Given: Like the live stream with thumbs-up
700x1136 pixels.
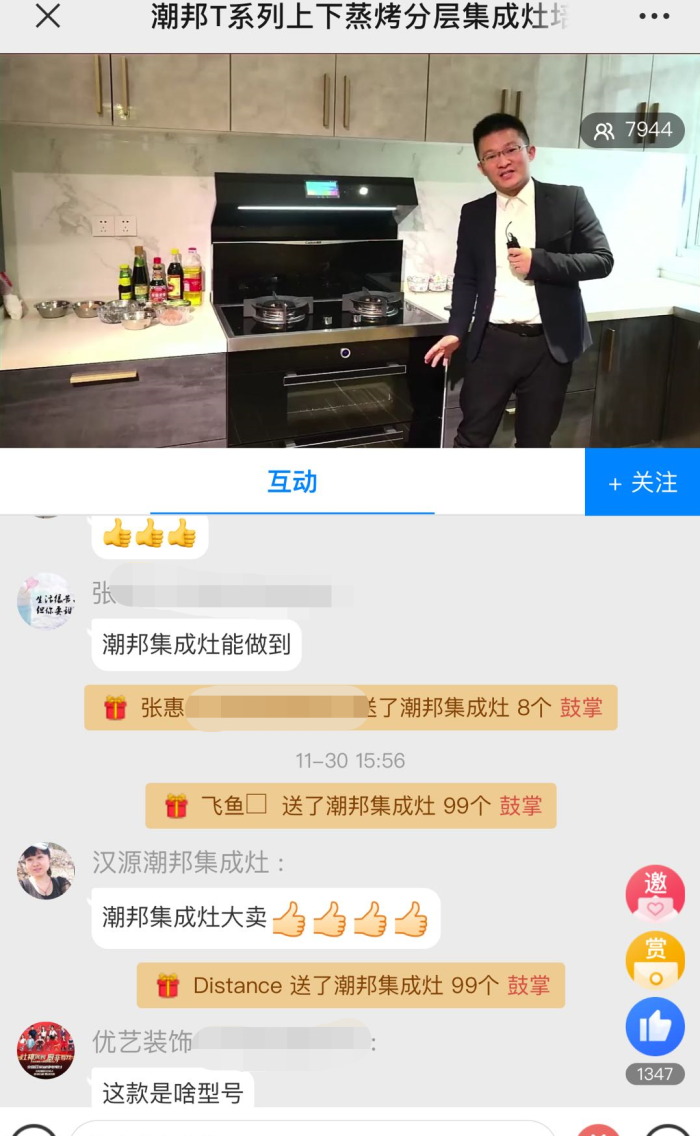Looking at the screenshot, I should coord(655,1027).
